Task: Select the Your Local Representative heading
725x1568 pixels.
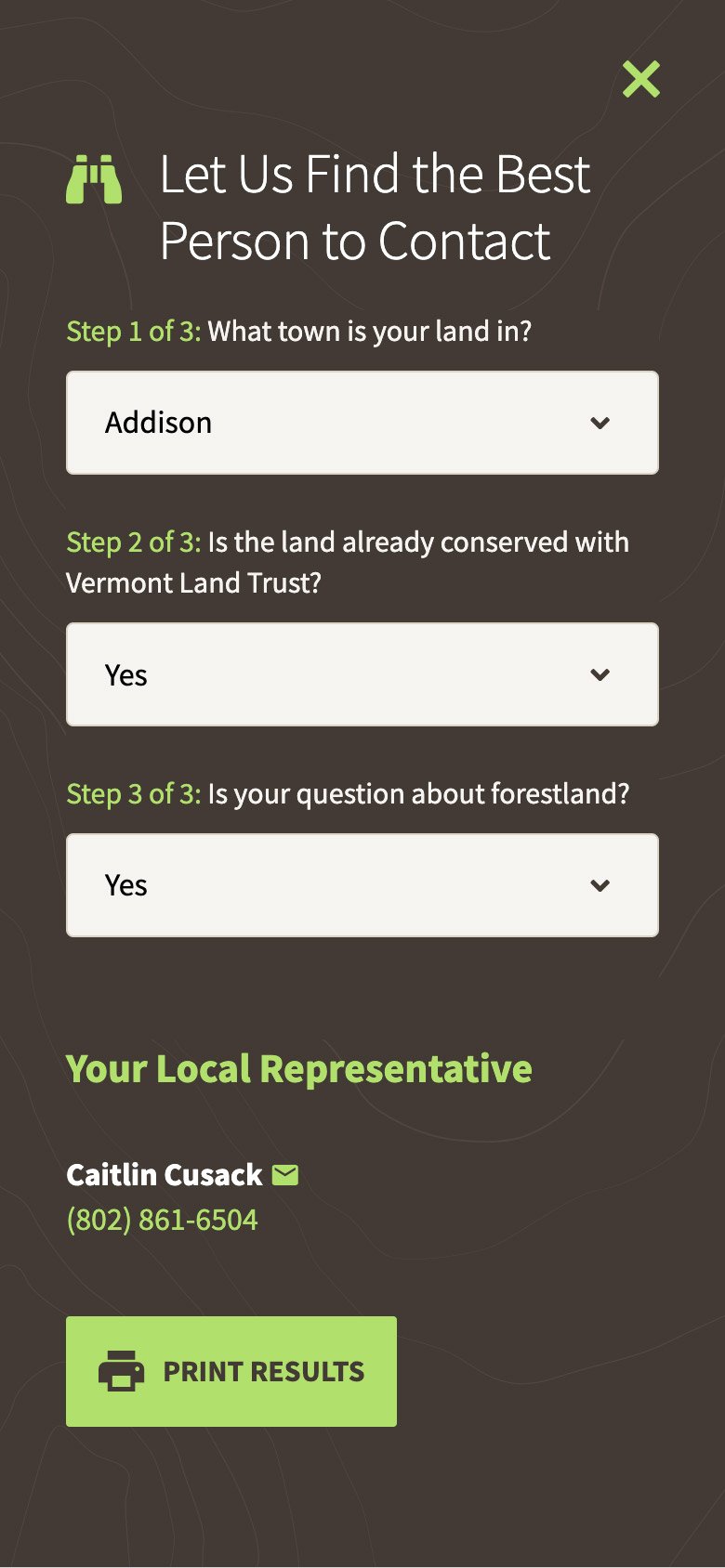Action: 299,1068
